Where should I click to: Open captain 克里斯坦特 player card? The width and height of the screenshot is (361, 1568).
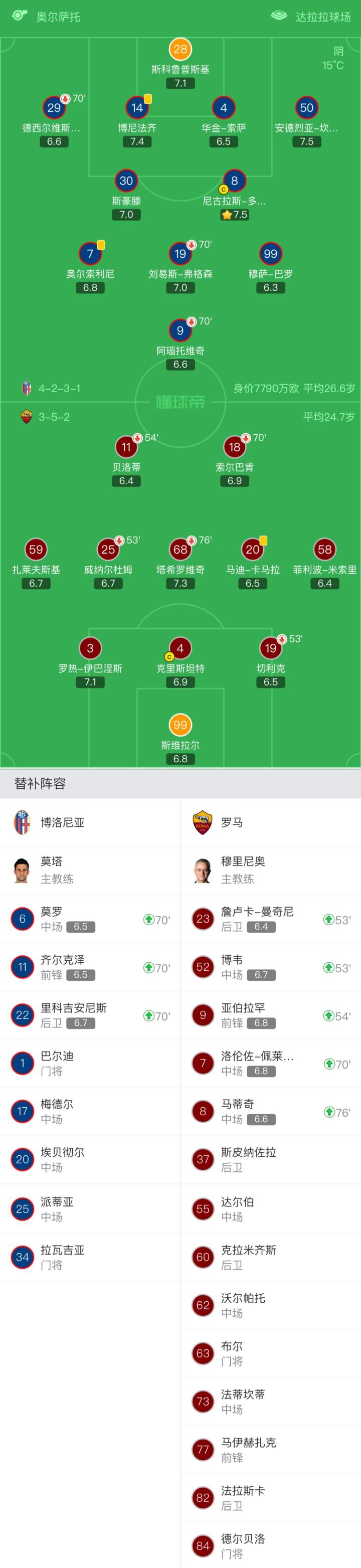pyautogui.click(x=180, y=648)
